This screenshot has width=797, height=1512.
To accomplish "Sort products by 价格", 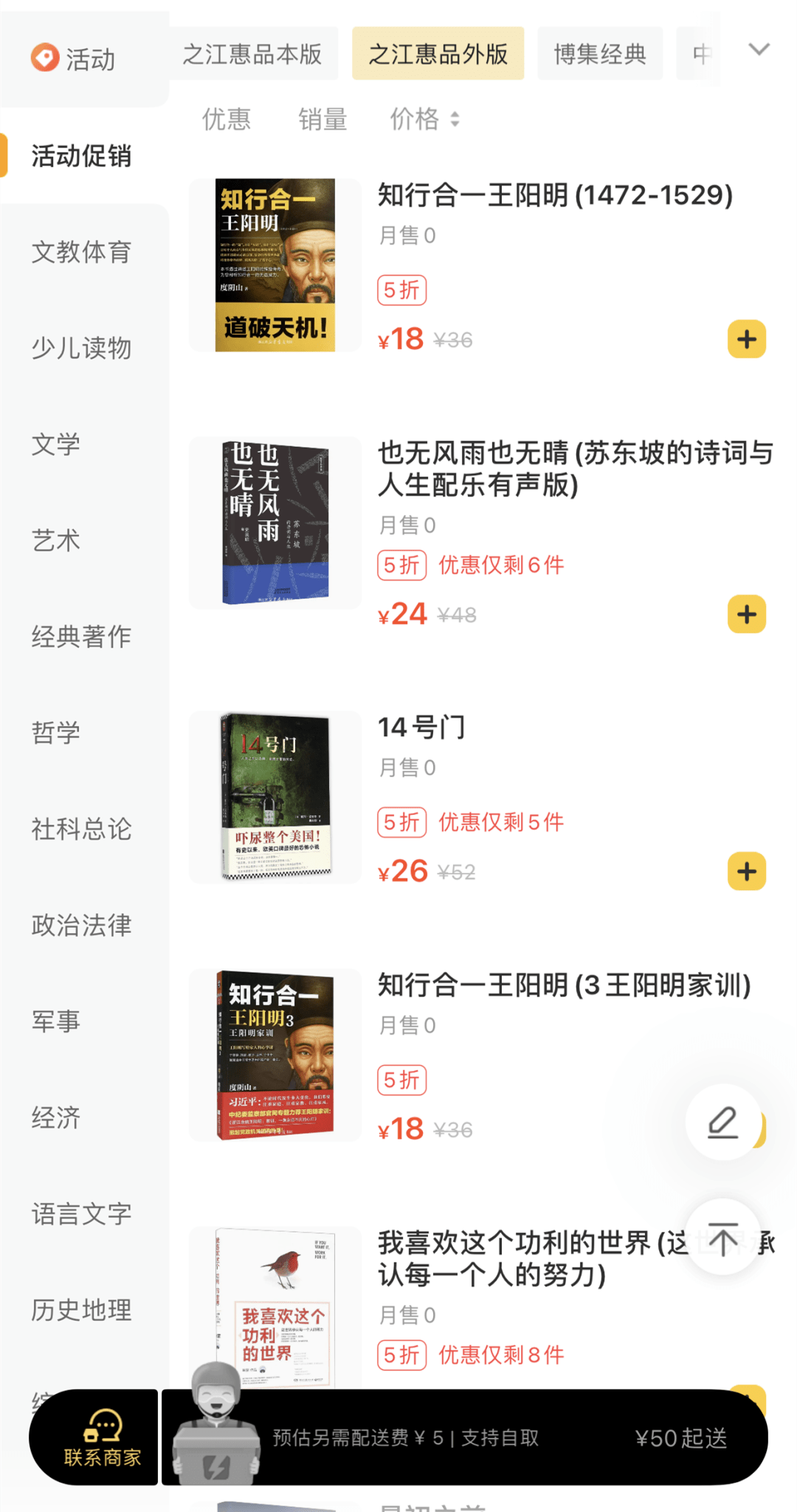I will pyautogui.click(x=424, y=119).
